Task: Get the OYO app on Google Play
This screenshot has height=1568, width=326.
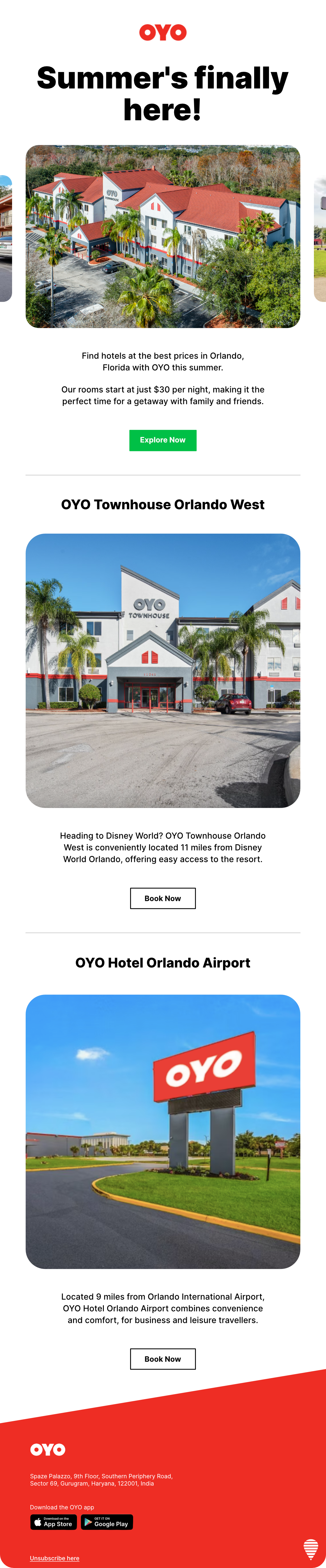Action: (107, 1522)
